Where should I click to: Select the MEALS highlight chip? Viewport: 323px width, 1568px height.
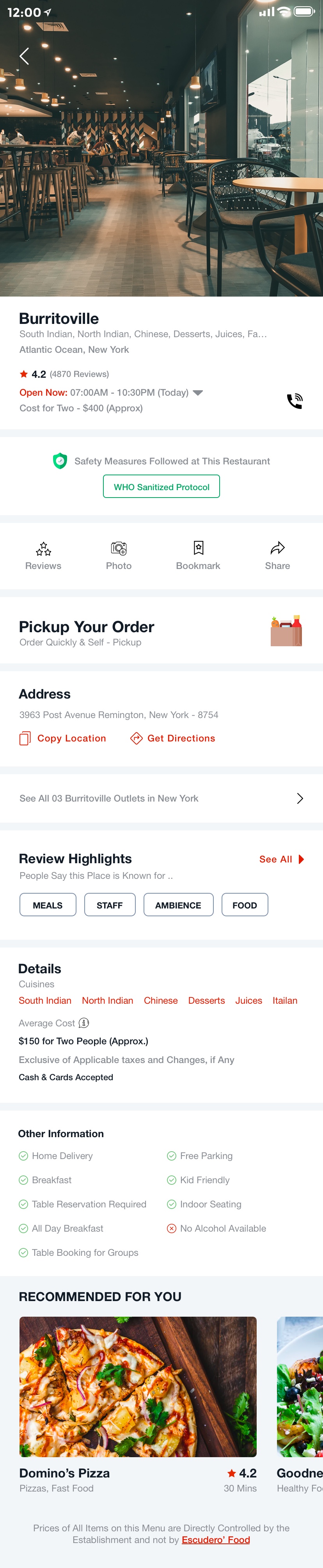(x=48, y=905)
